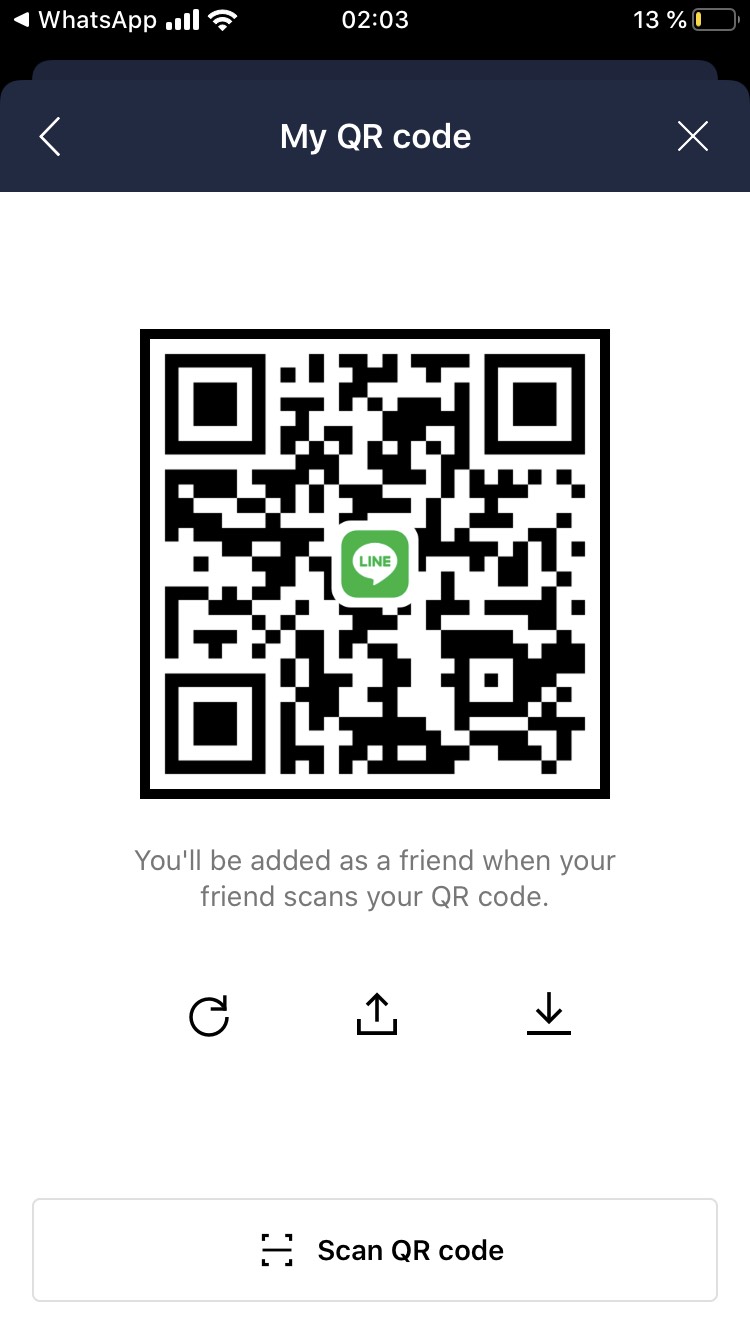Go back from My QR code
Screen dimensions: 750x1334
click(x=50, y=137)
